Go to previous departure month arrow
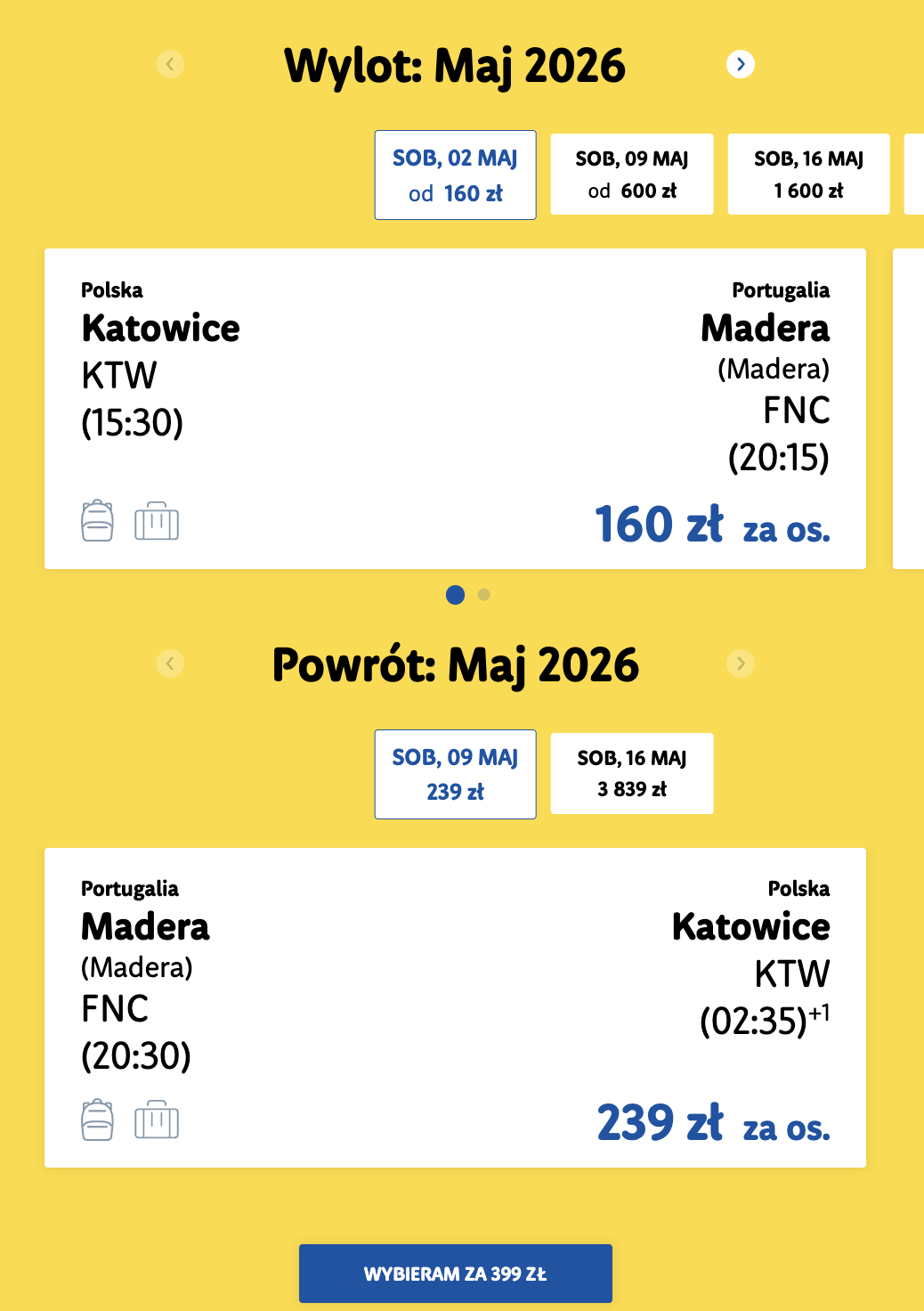 170,64
